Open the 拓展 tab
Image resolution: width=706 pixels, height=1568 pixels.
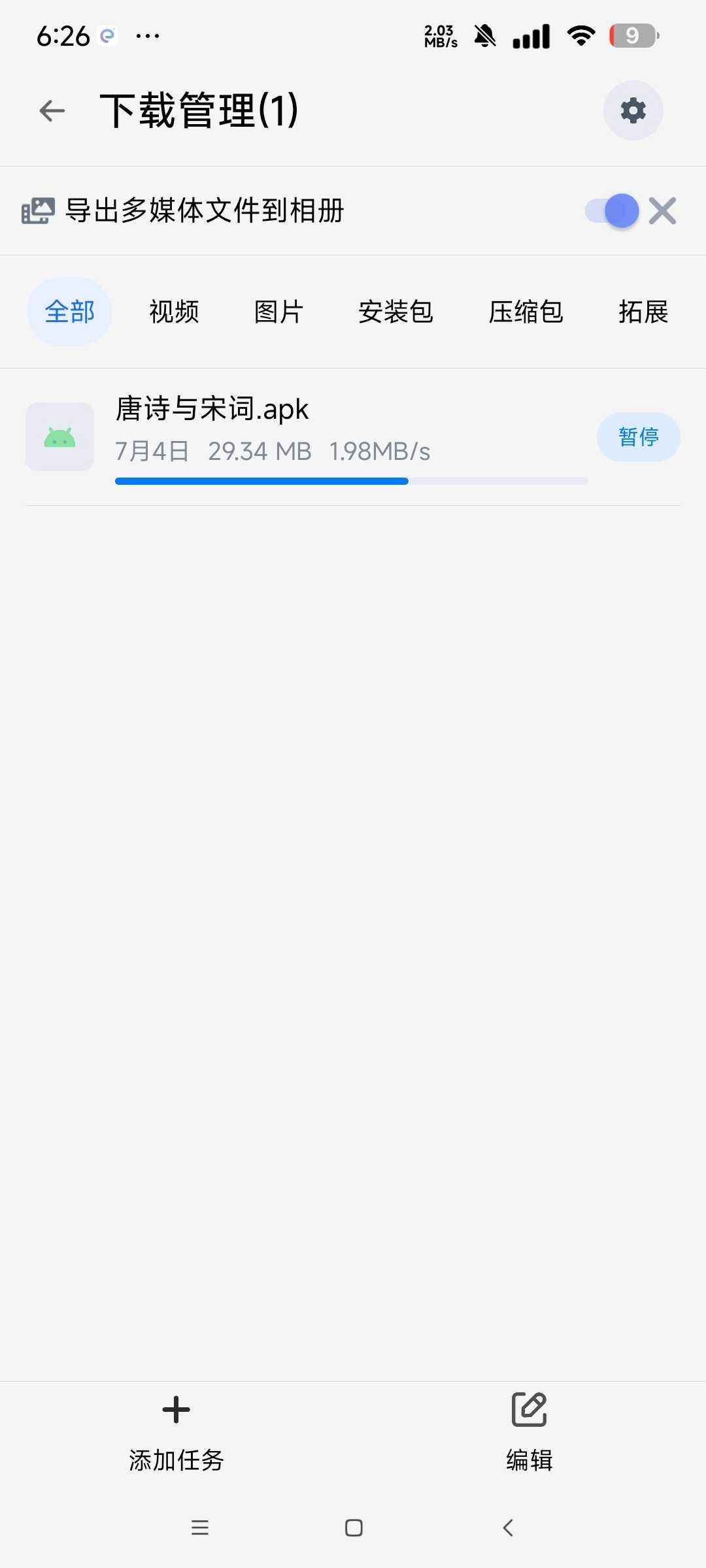643,312
